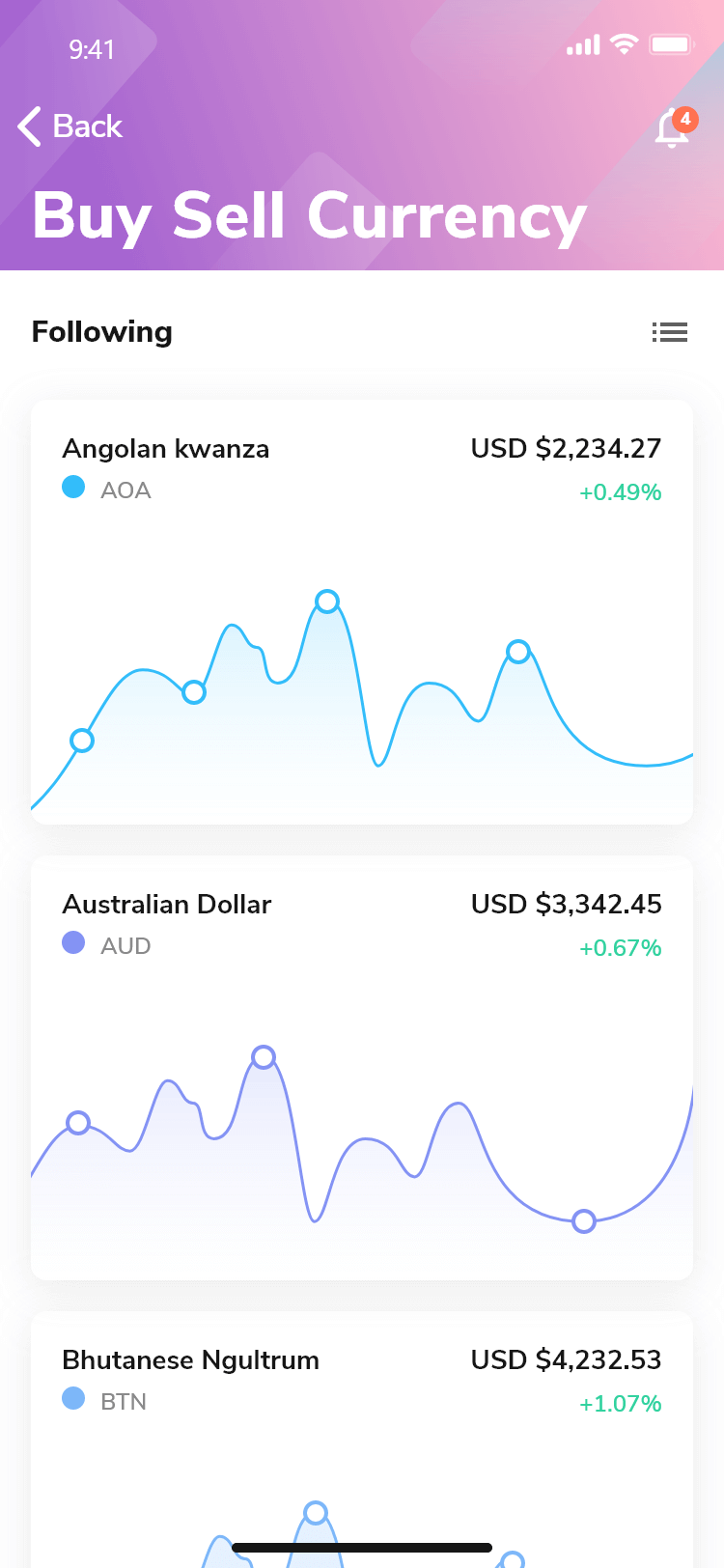Tap the AOA currency color dot
The width and height of the screenshot is (724, 1568).
pos(73,487)
